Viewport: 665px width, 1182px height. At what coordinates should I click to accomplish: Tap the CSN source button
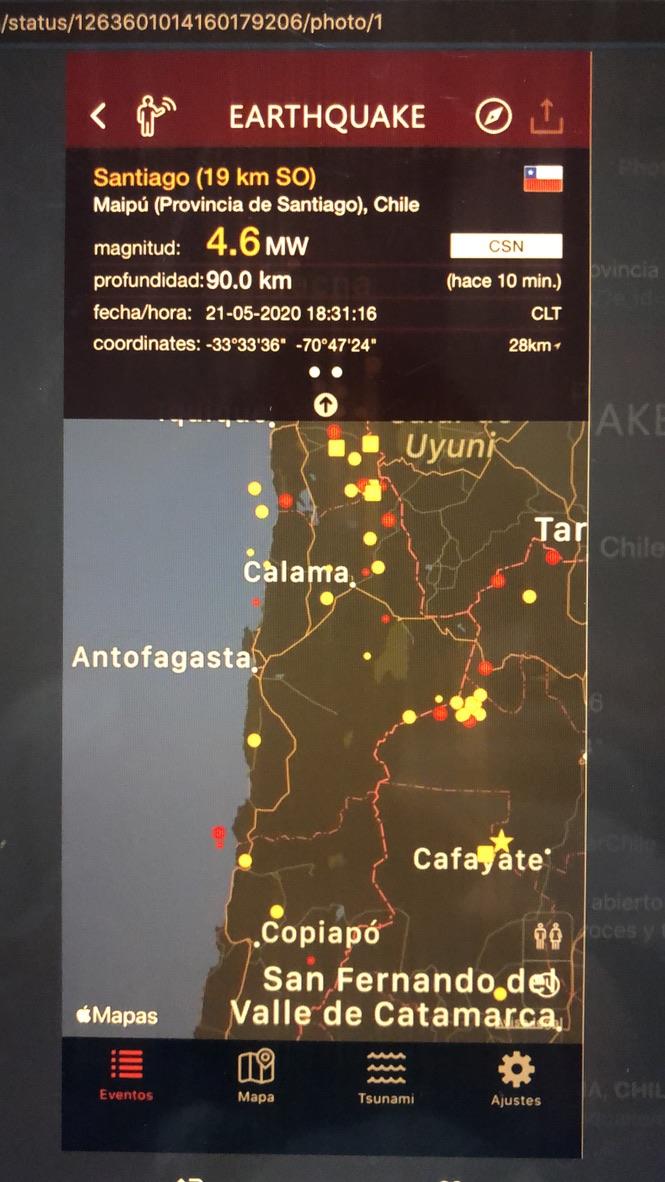(506, 246)
